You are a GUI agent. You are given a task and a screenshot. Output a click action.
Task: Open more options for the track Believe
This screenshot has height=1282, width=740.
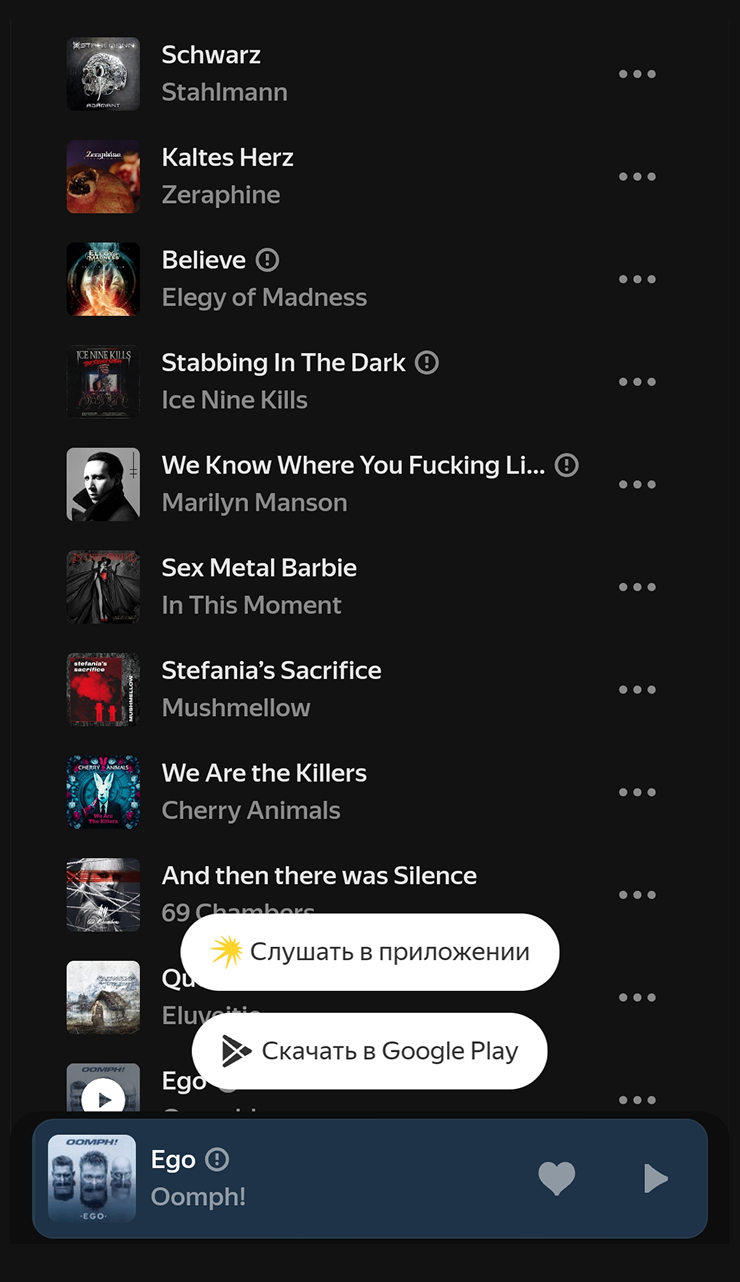(x=637, y=279)
